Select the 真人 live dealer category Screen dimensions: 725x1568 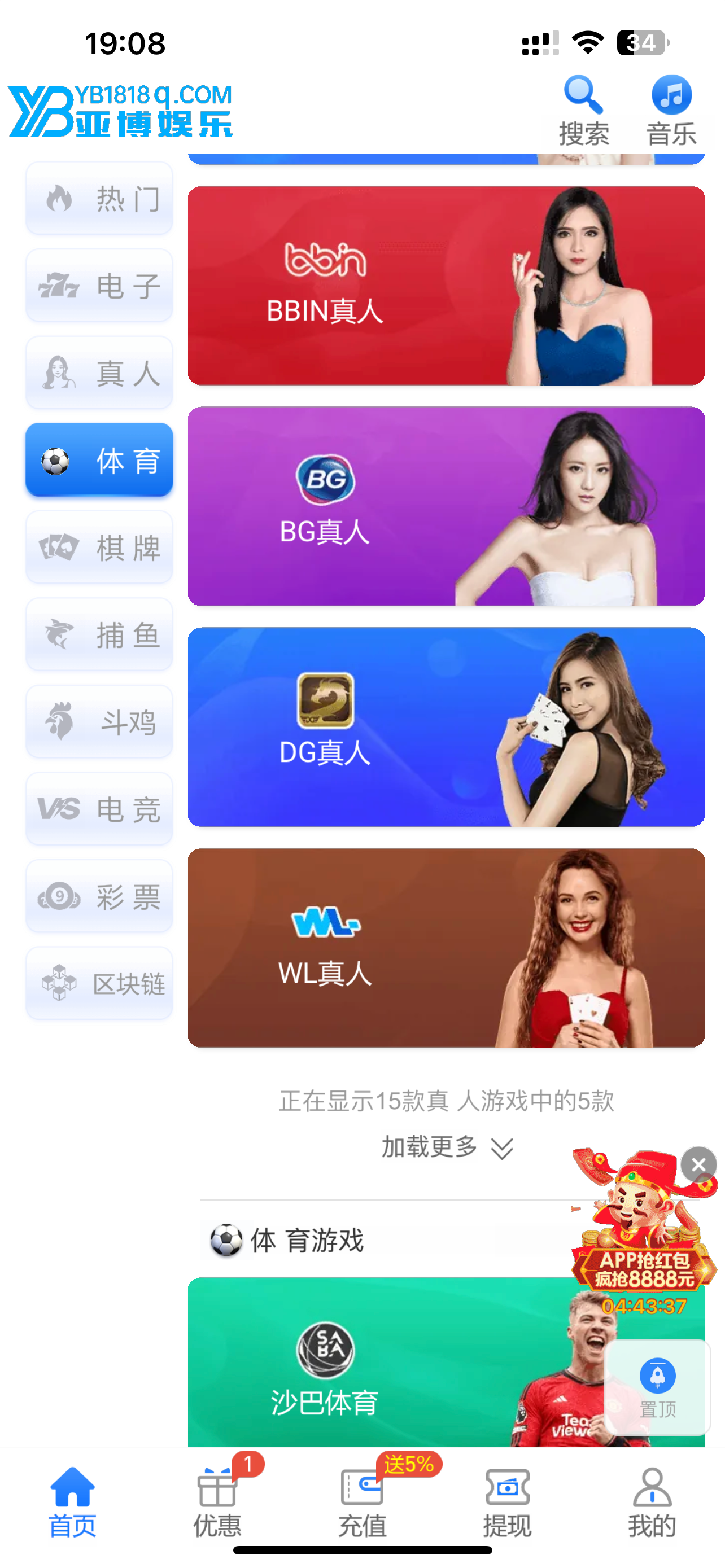tap(99, 373)
